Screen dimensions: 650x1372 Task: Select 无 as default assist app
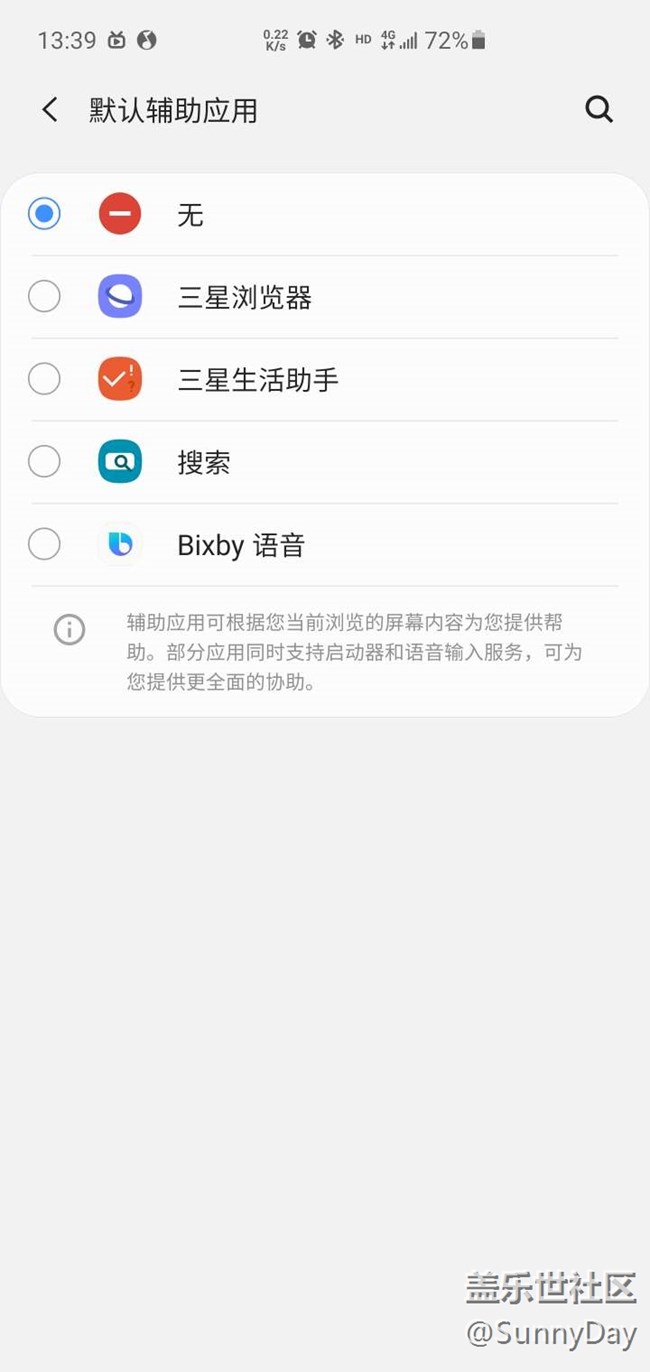pos(44,214)
